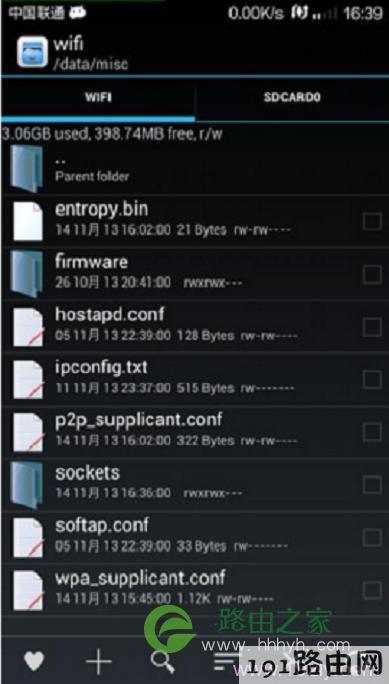This screenshot has height=684, width=389.
Task: Tap the plus icon to create new
Action: coord(99,662)
